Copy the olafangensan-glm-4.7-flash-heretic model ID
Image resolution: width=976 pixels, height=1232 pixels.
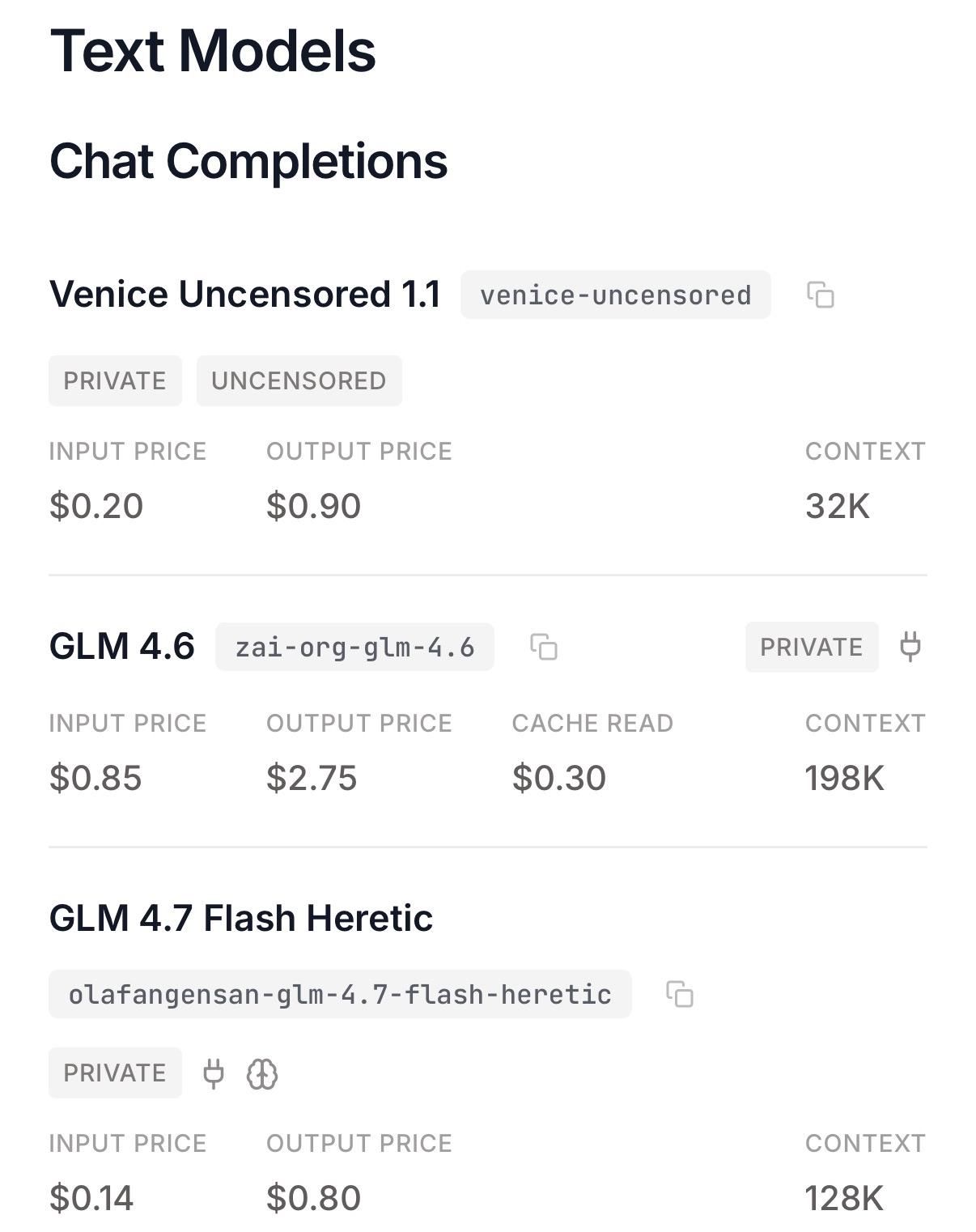point(680,994)
